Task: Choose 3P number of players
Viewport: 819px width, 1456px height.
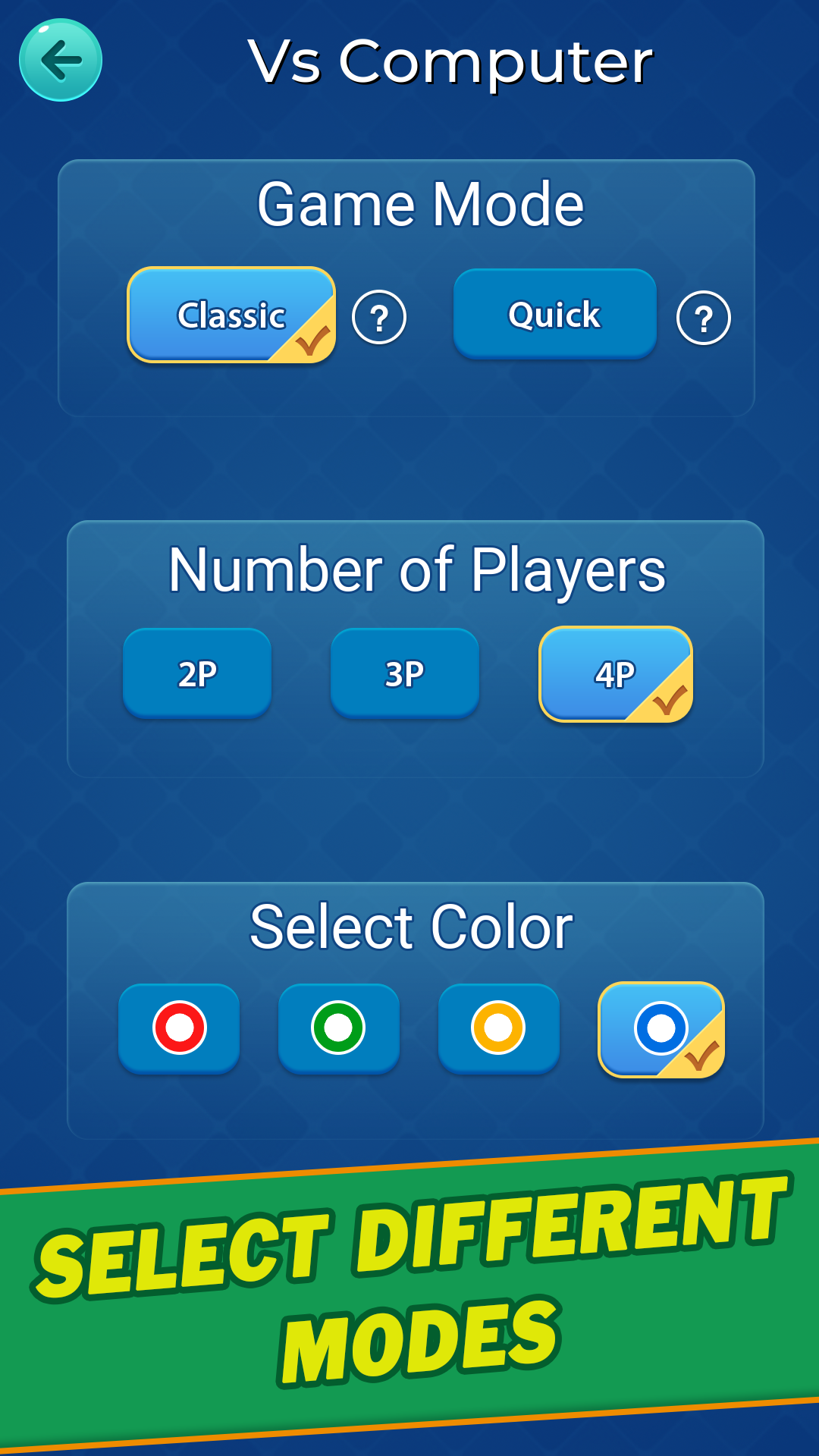Action: 405,673
